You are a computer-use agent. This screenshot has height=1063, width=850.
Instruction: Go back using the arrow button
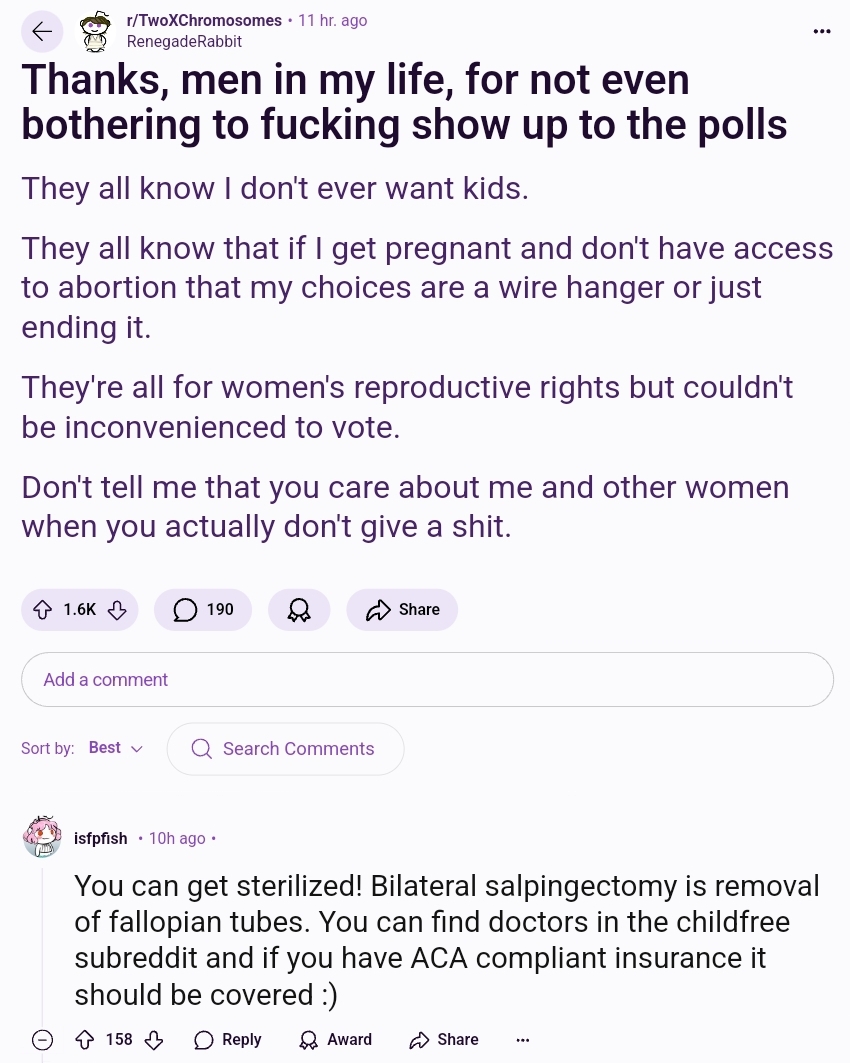point(42,32)
